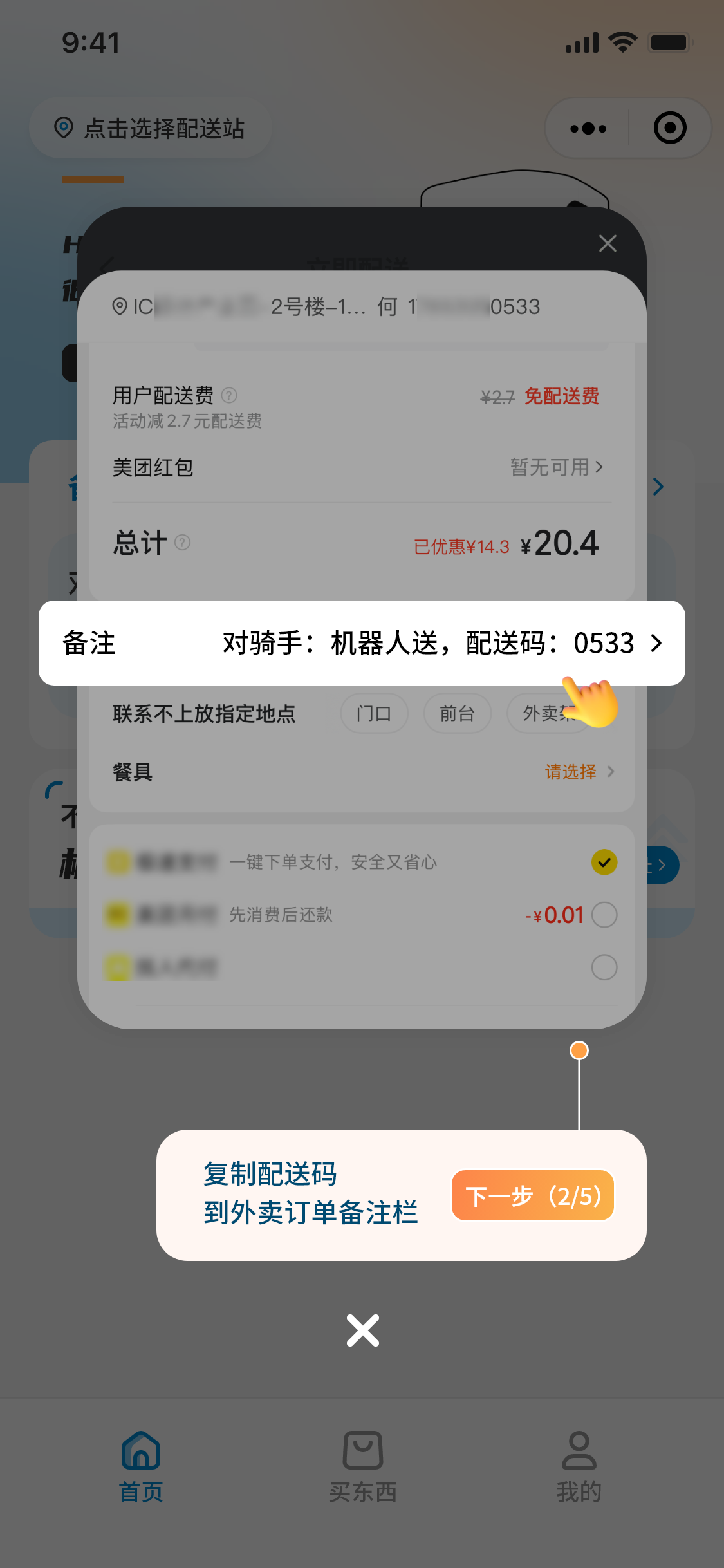This screenshot has height=1568, width=724.
Task: Dismiss the tutorial with the bottom X
Action: click(x=362, y=1330)
